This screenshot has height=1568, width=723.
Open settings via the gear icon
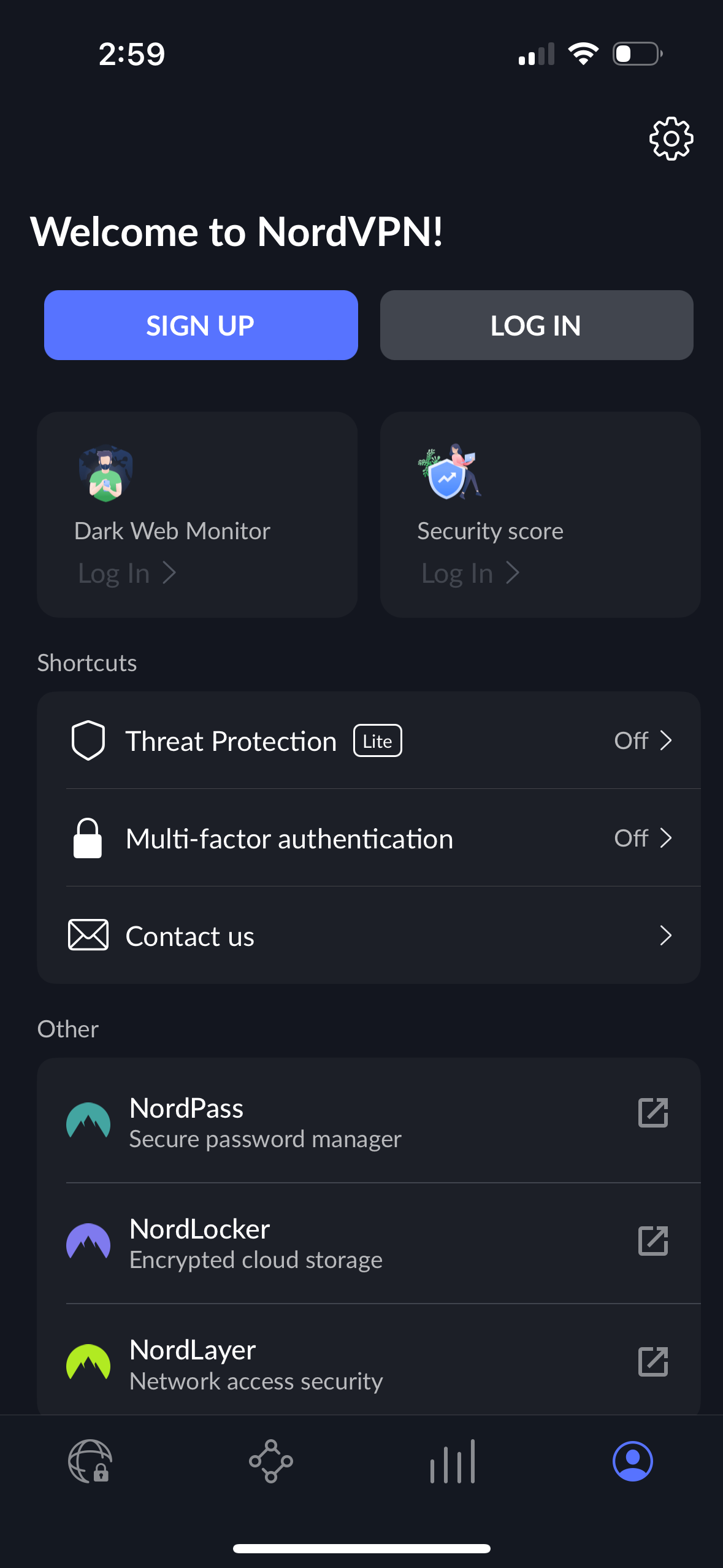point(671,139)
